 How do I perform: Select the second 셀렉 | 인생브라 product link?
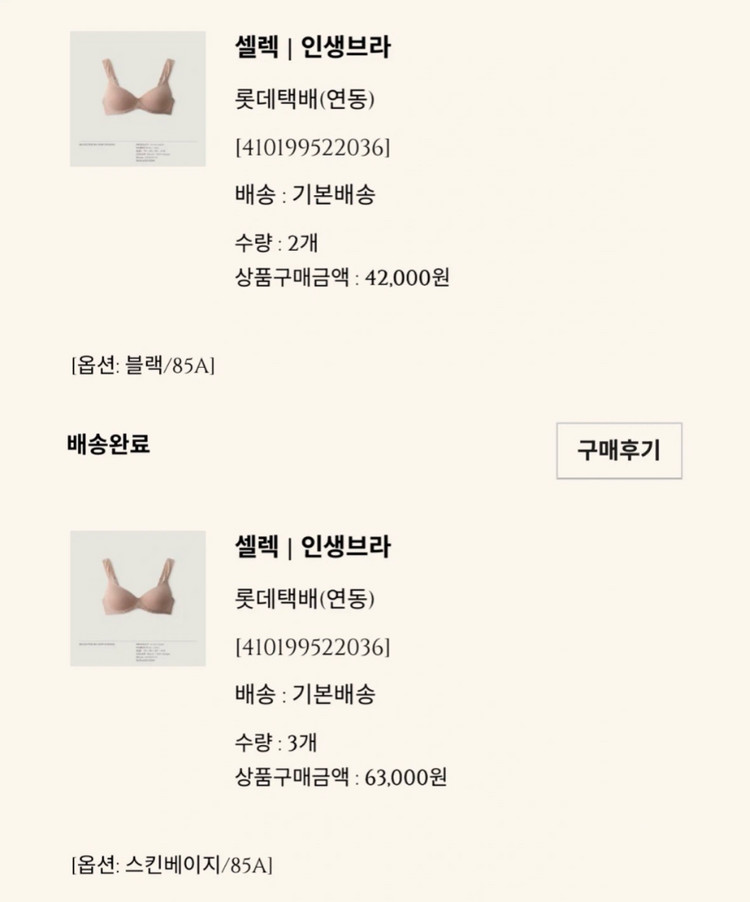tap(312, 545)
